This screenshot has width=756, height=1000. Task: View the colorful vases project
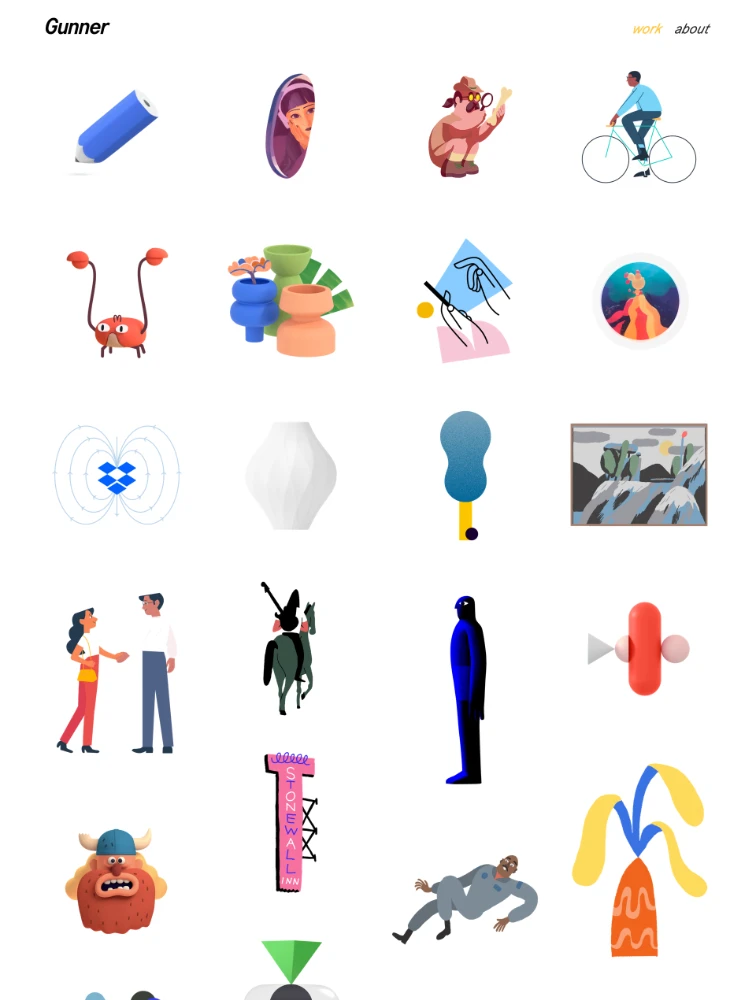[288, 300]
